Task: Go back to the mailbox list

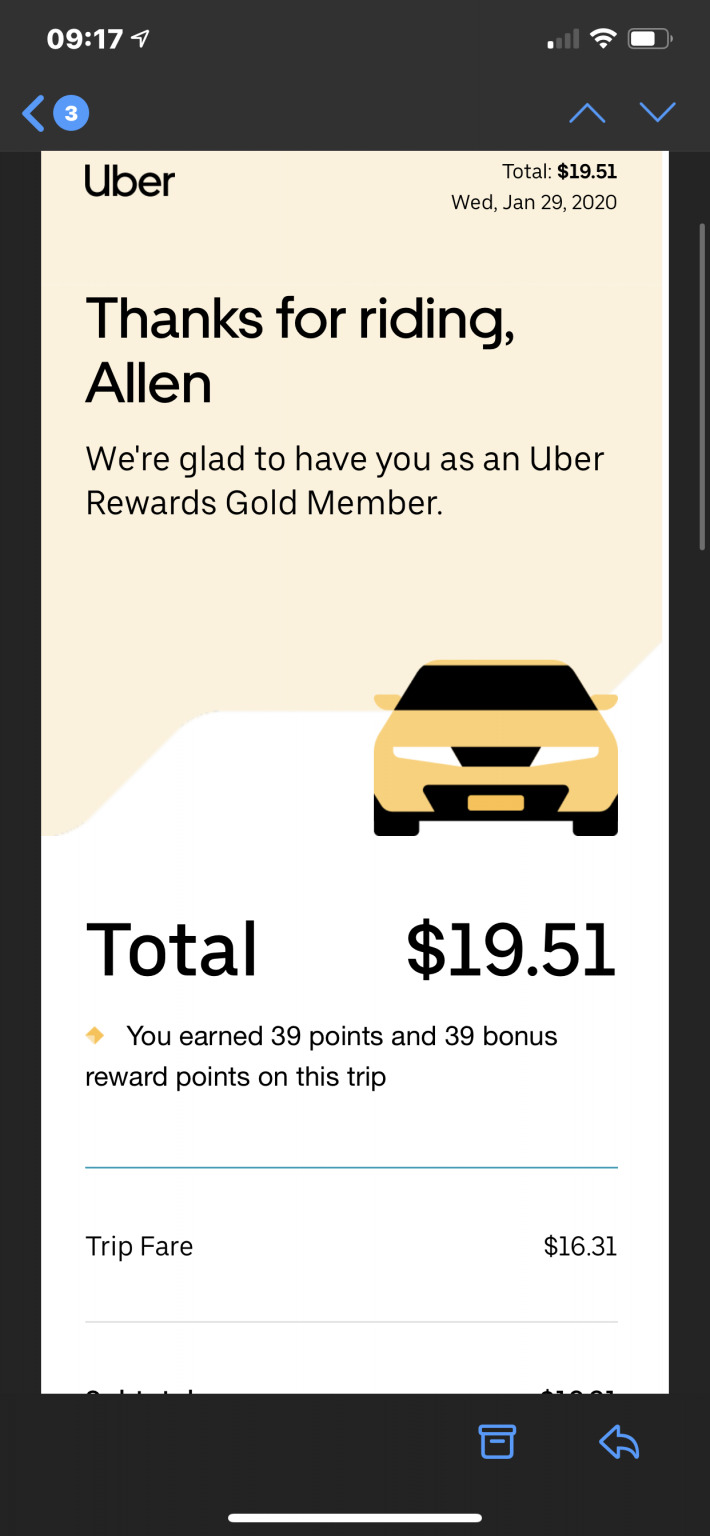Action: point(55,113)
